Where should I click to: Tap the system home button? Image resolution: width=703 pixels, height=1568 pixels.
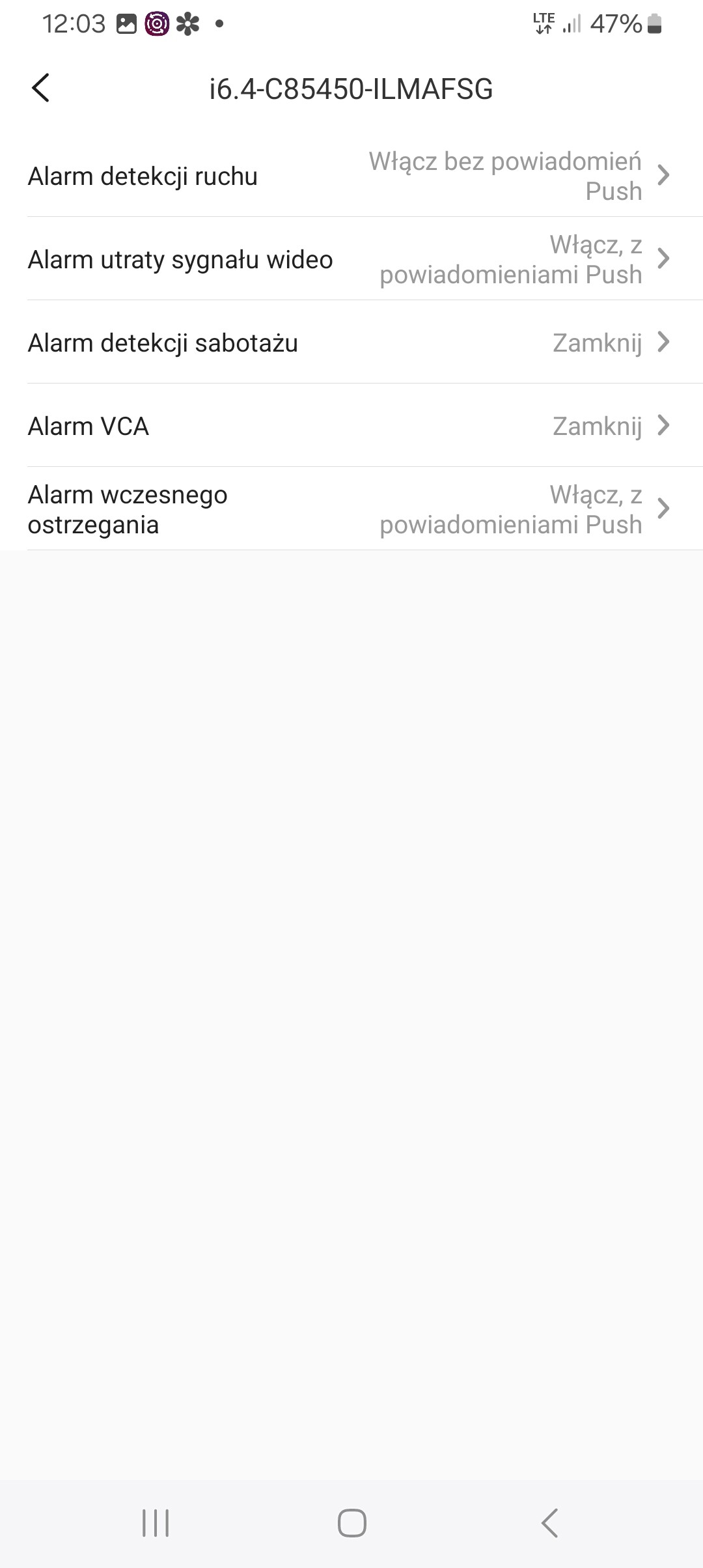(x=351, y=1523)
